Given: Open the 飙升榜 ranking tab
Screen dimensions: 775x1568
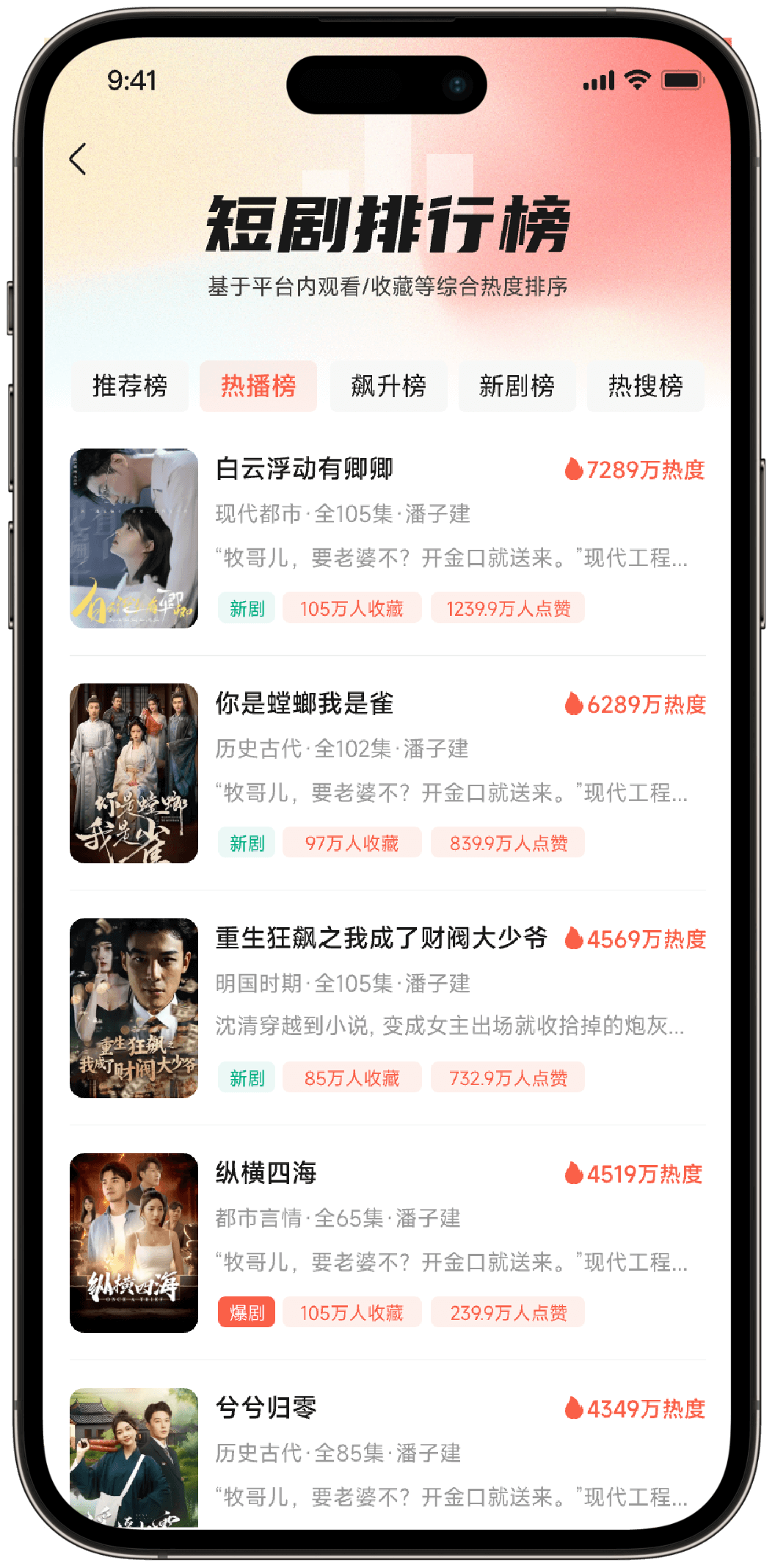Looking at the screenshot, I should [x=388, y=386].
